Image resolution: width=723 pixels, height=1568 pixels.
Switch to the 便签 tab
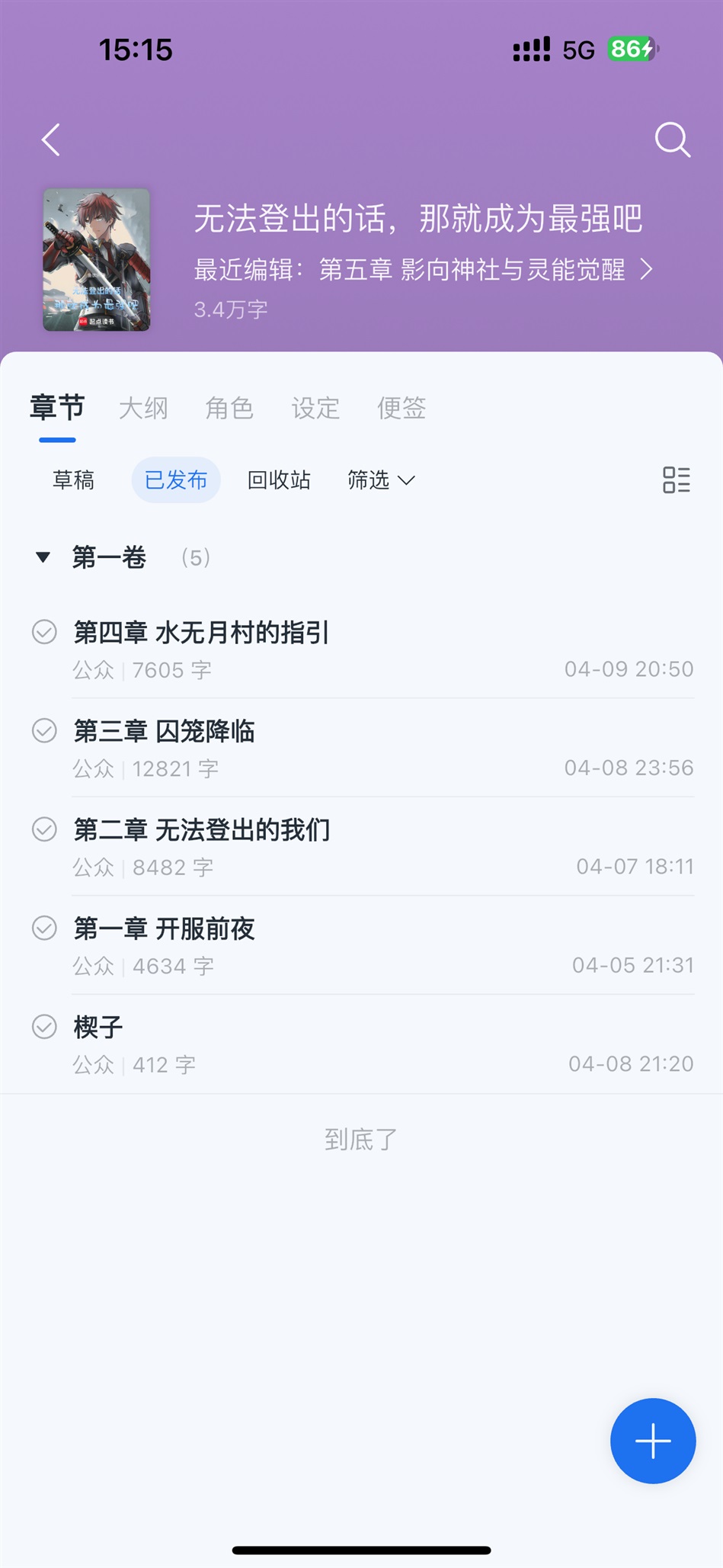pos(401,409)
